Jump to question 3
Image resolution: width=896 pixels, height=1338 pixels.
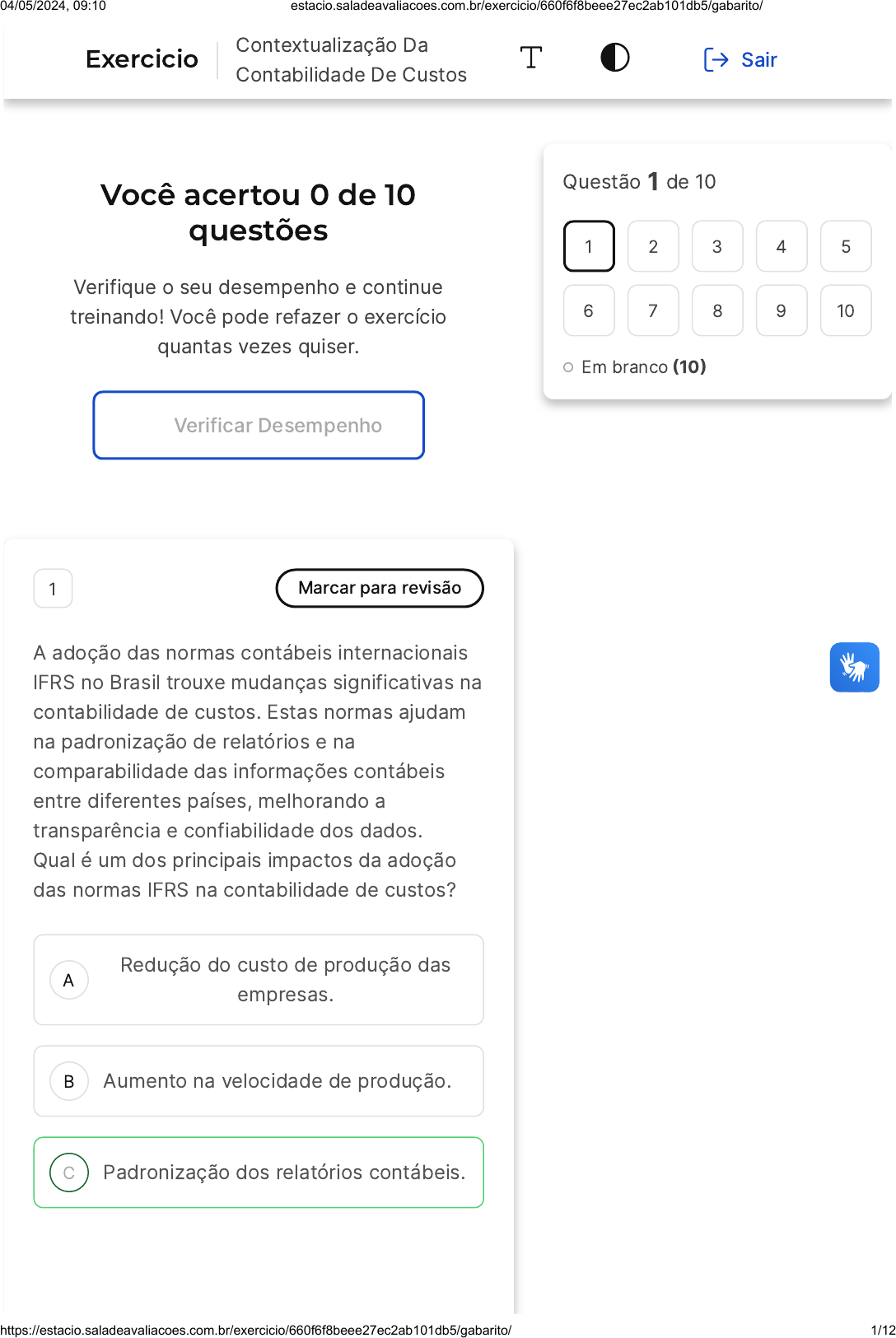(x=717, y=247)
